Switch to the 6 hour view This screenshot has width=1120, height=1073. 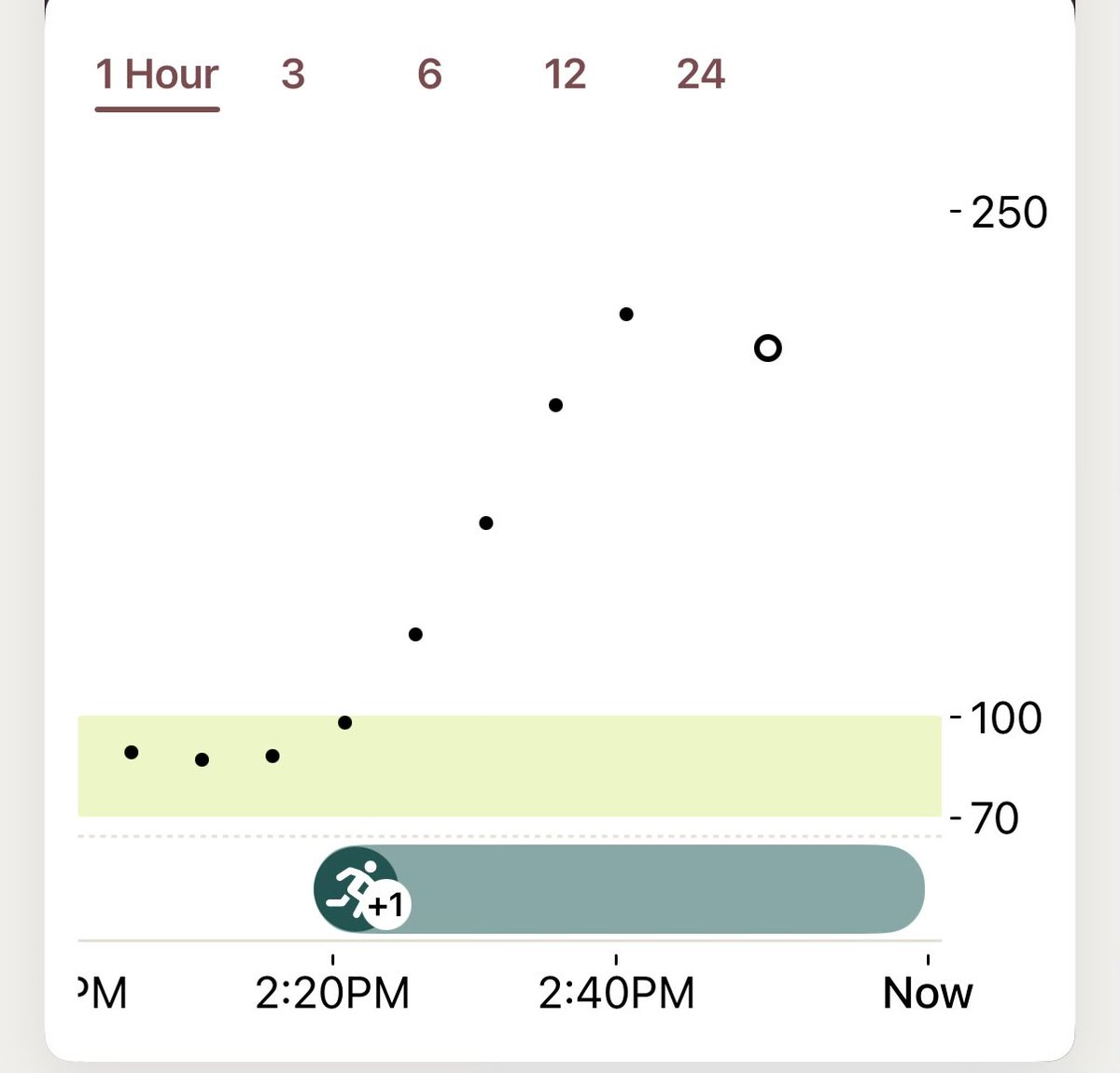(x=429, y=75)
